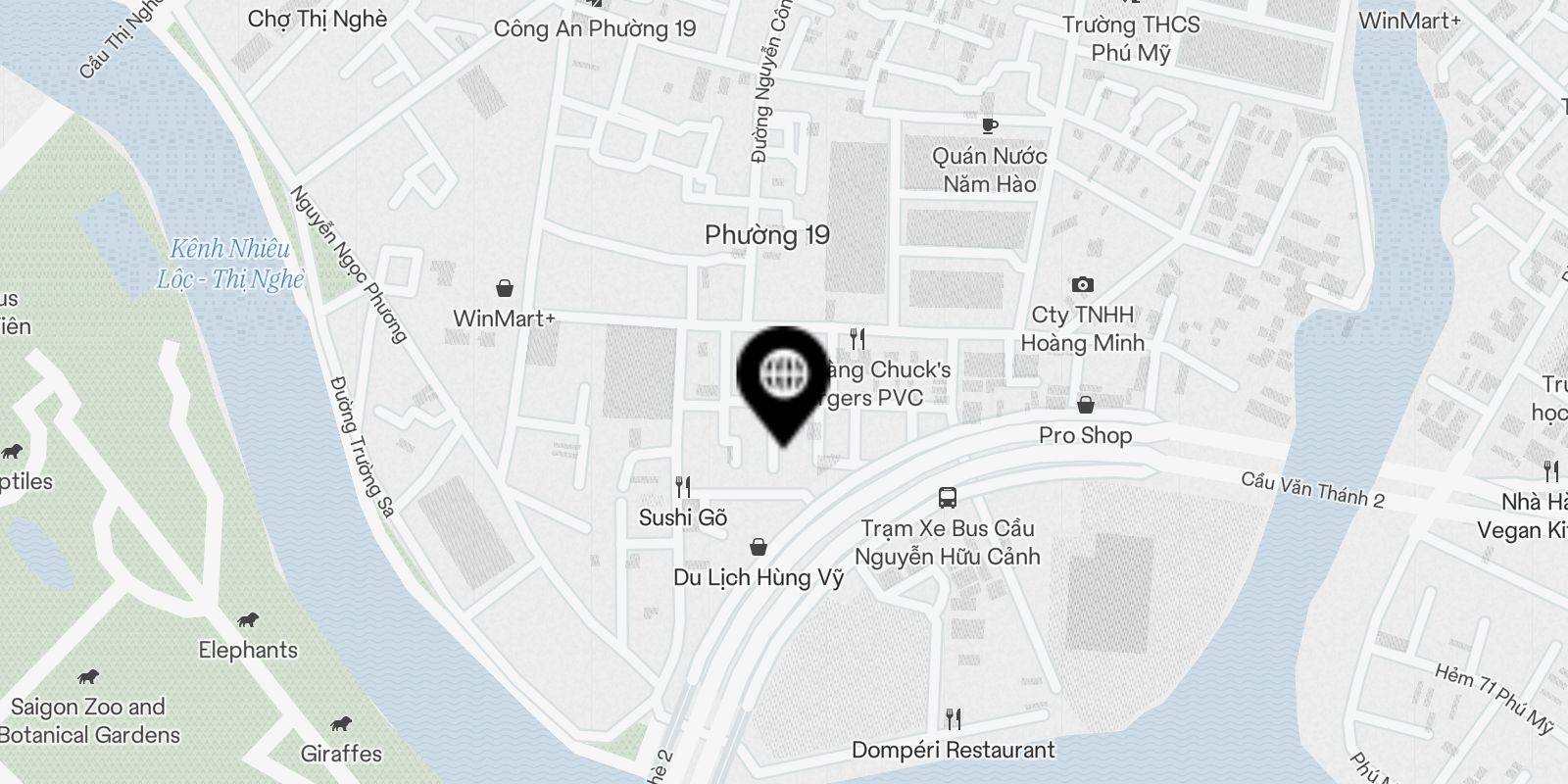The image size is (1568, 784).
Task: Open the Dompéri Restaurant marker
Action: [953, 720]
